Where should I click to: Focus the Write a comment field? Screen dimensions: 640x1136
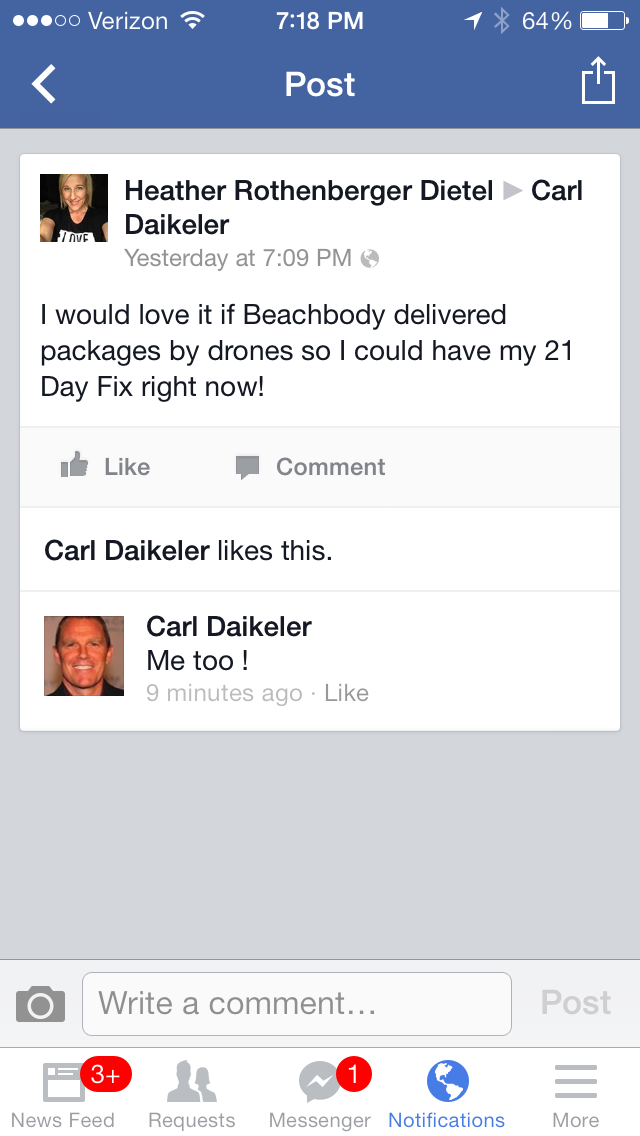[x=297, y=1004]
